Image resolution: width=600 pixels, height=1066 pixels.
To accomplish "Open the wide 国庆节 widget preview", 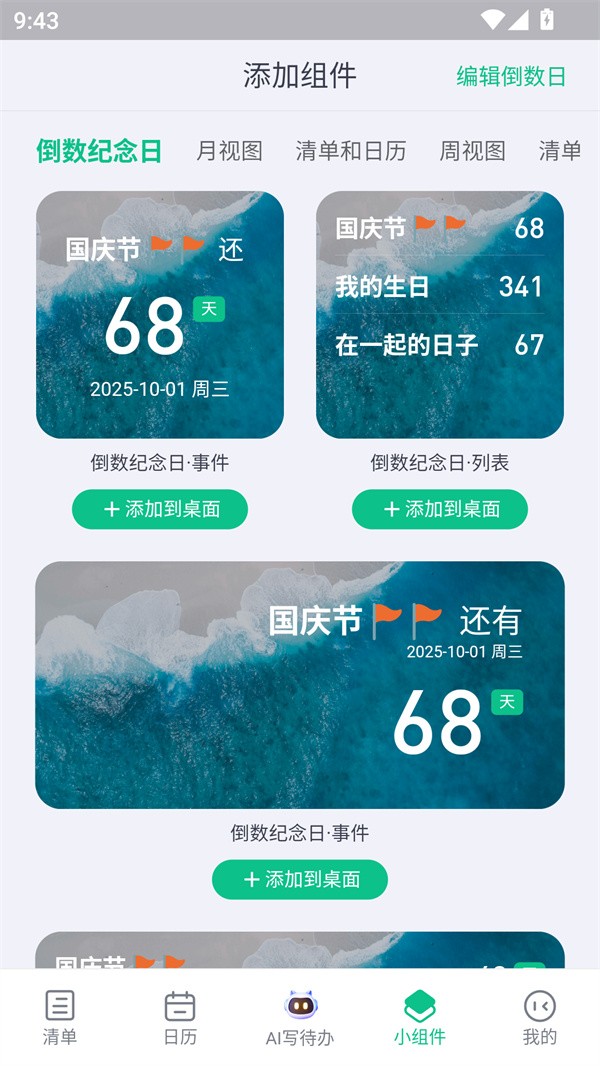I will click(x=300, y=685).
